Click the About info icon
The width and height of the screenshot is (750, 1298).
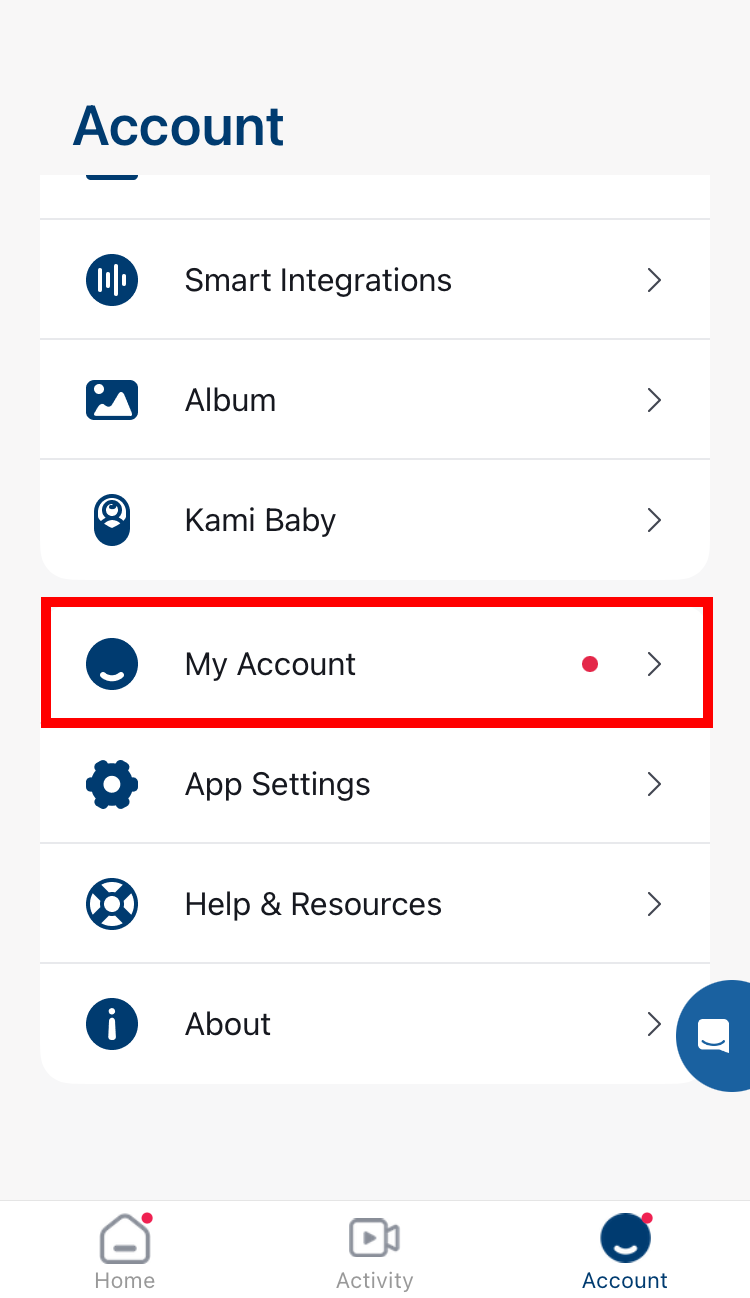tap(112, 1024)
